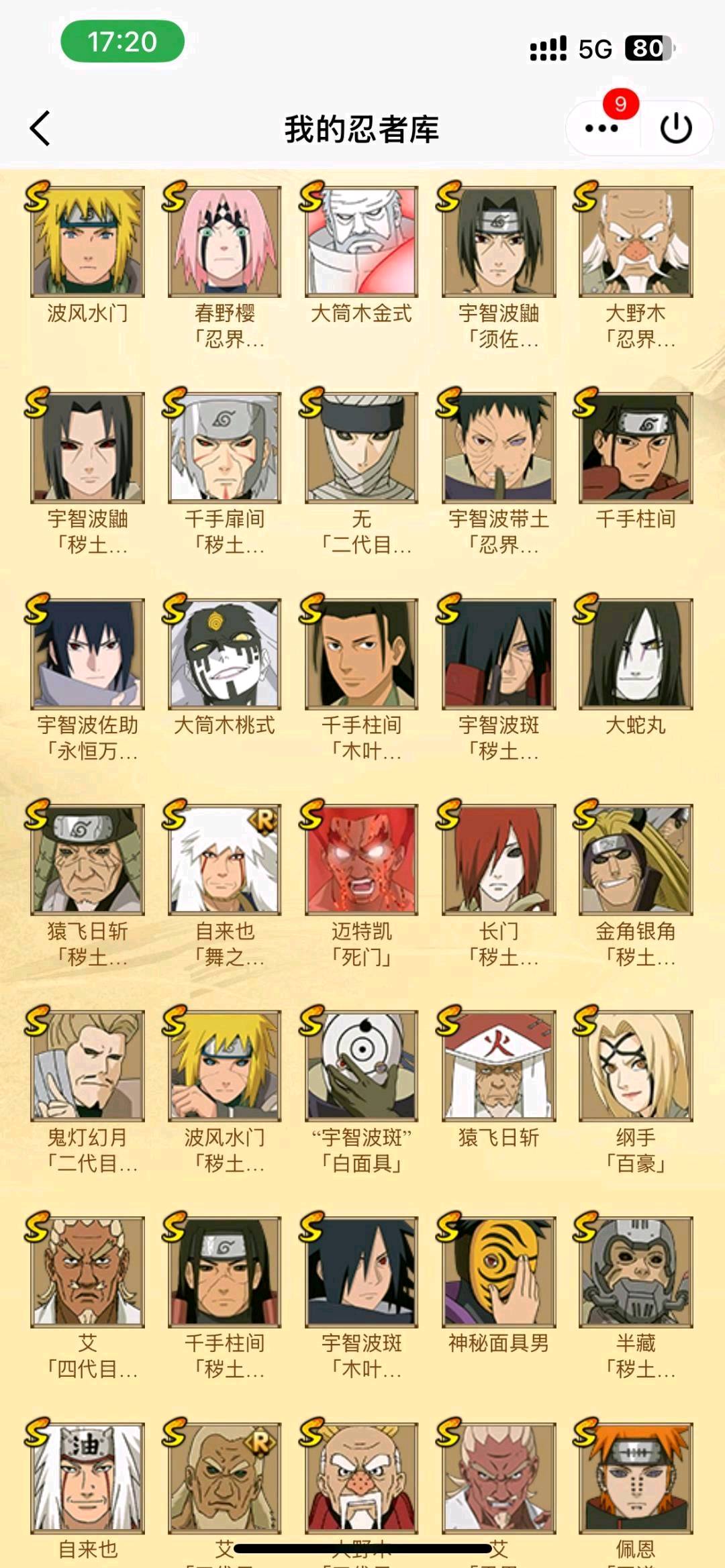Select 金角银角 ninja card
Screen dimensions: 725x1568
[635, 860]
